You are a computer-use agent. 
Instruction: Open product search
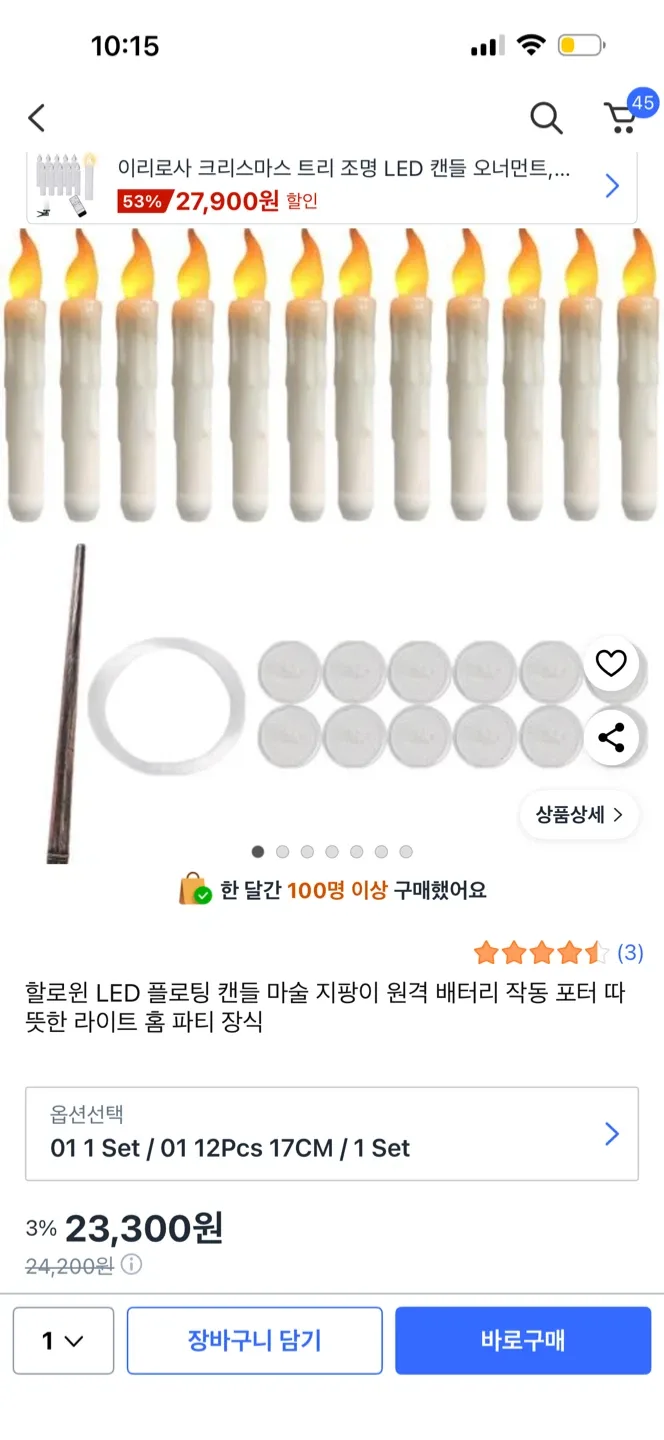546,118
